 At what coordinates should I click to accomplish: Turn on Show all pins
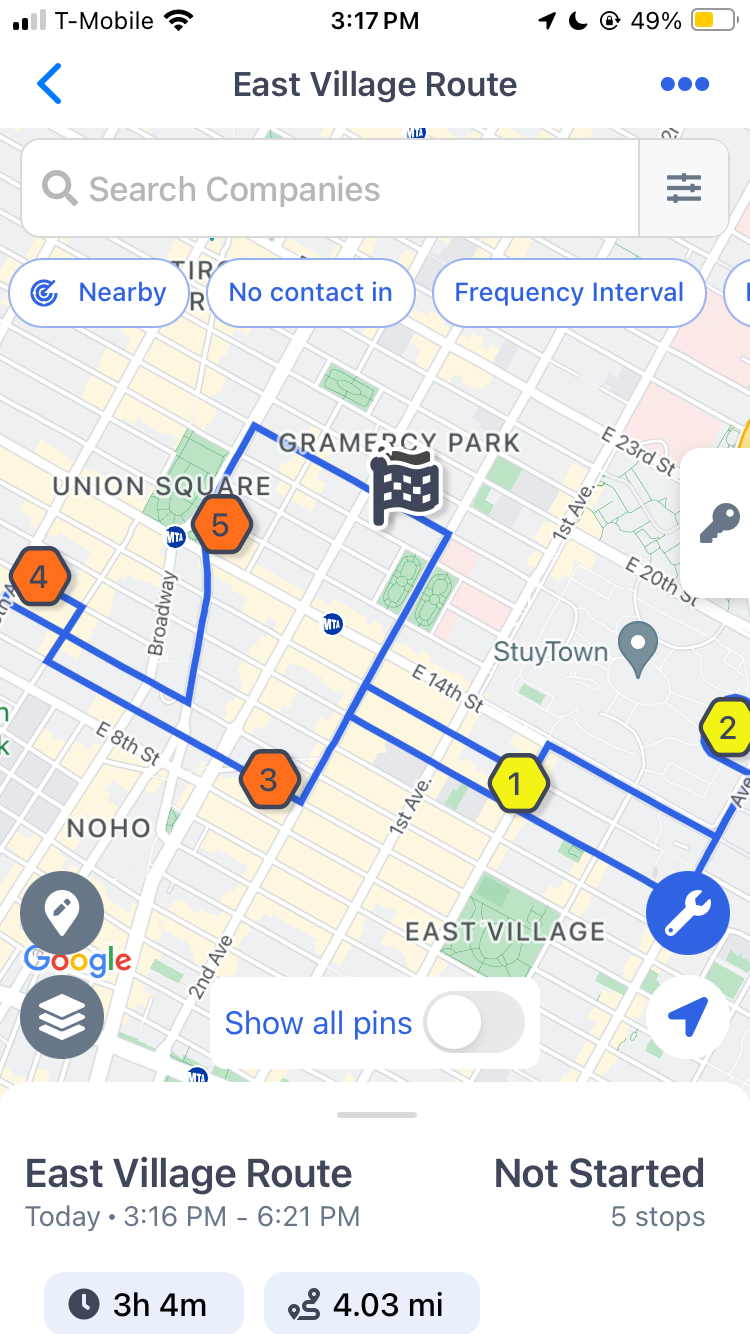point(474,1023)
